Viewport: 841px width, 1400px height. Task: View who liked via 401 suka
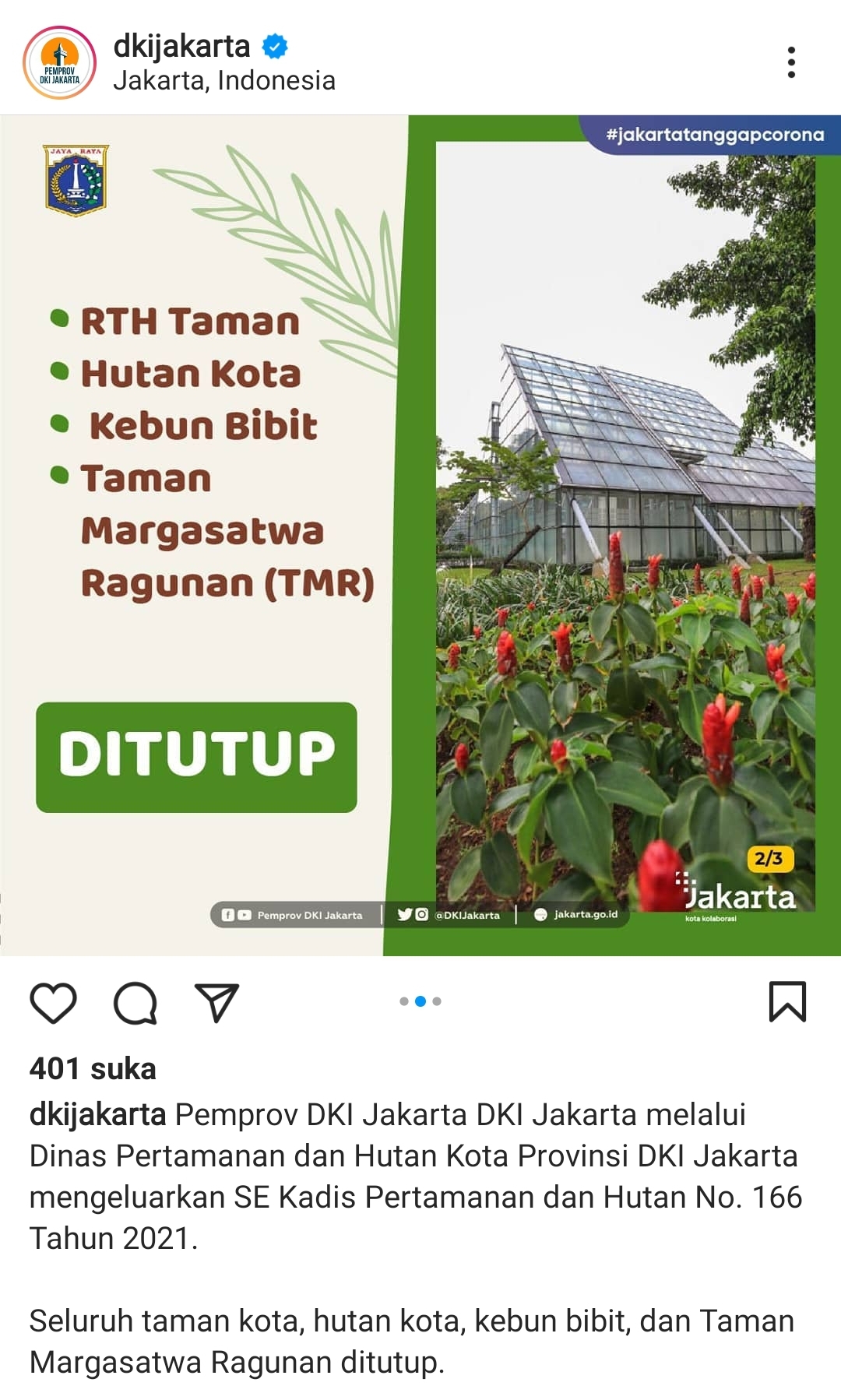pyautogui.click(x=93, y=1068)
